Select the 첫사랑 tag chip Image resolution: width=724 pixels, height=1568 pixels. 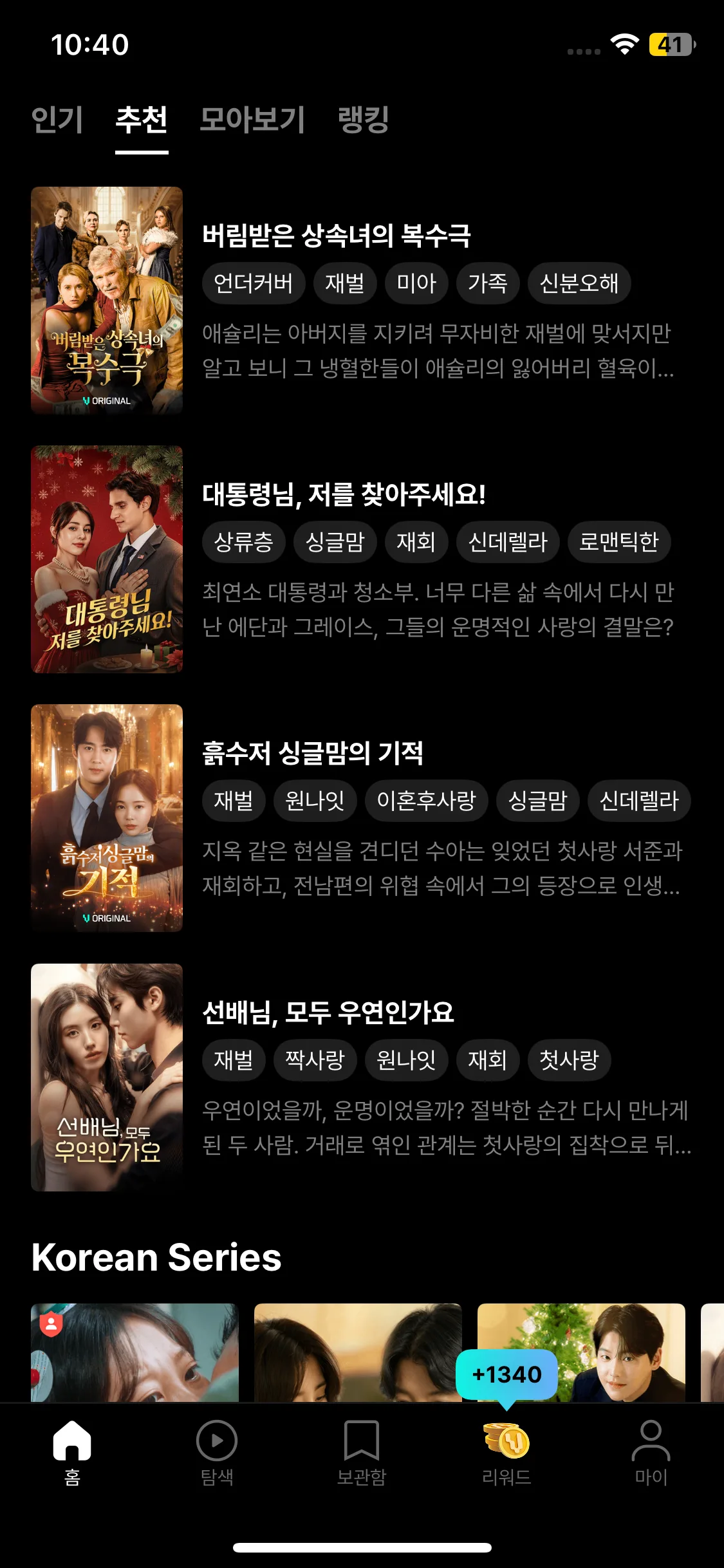pyautogui.click(x=569, y=1060)
